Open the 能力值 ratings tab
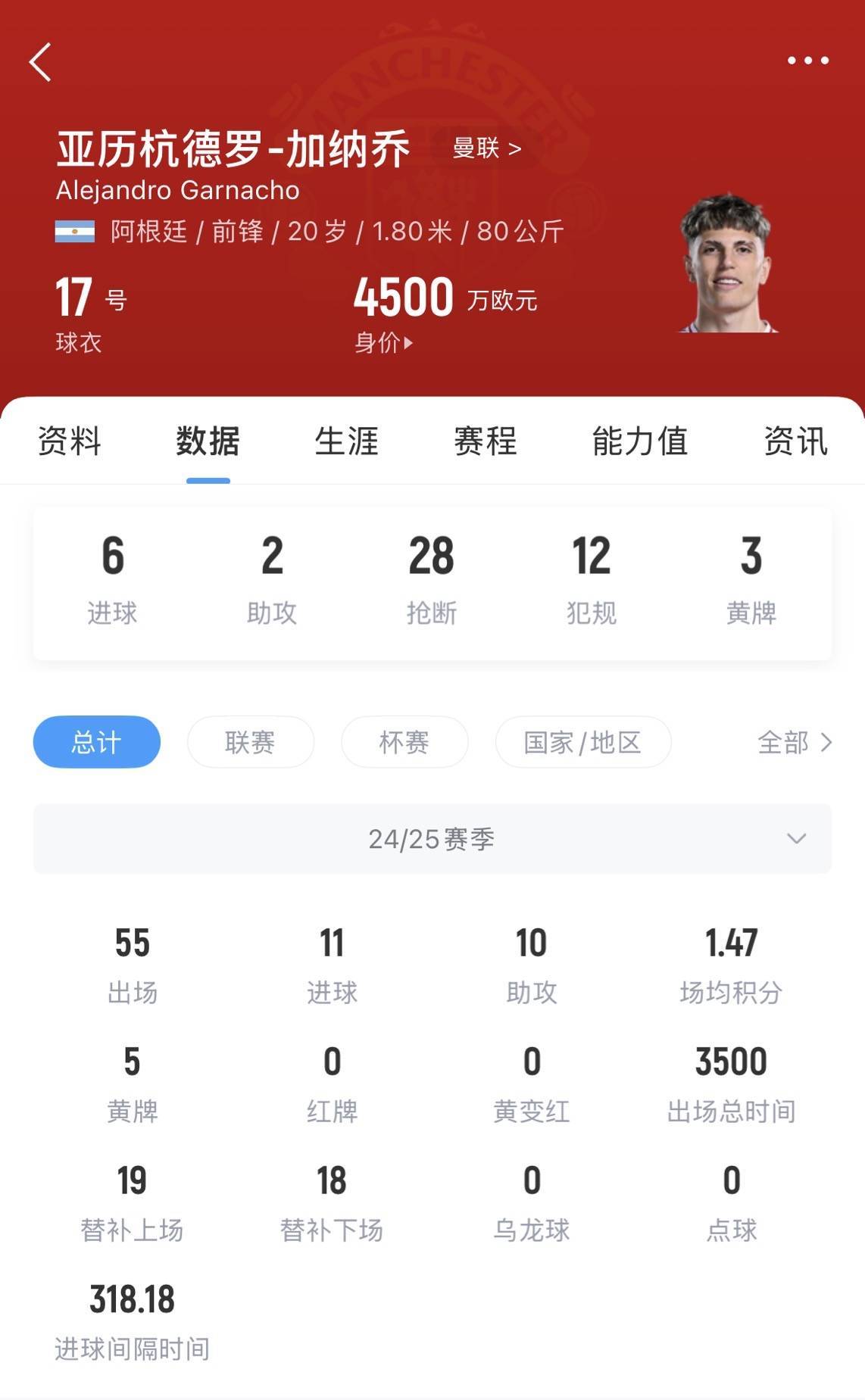This screenshot has width=865, height=1400. [641, 444]
